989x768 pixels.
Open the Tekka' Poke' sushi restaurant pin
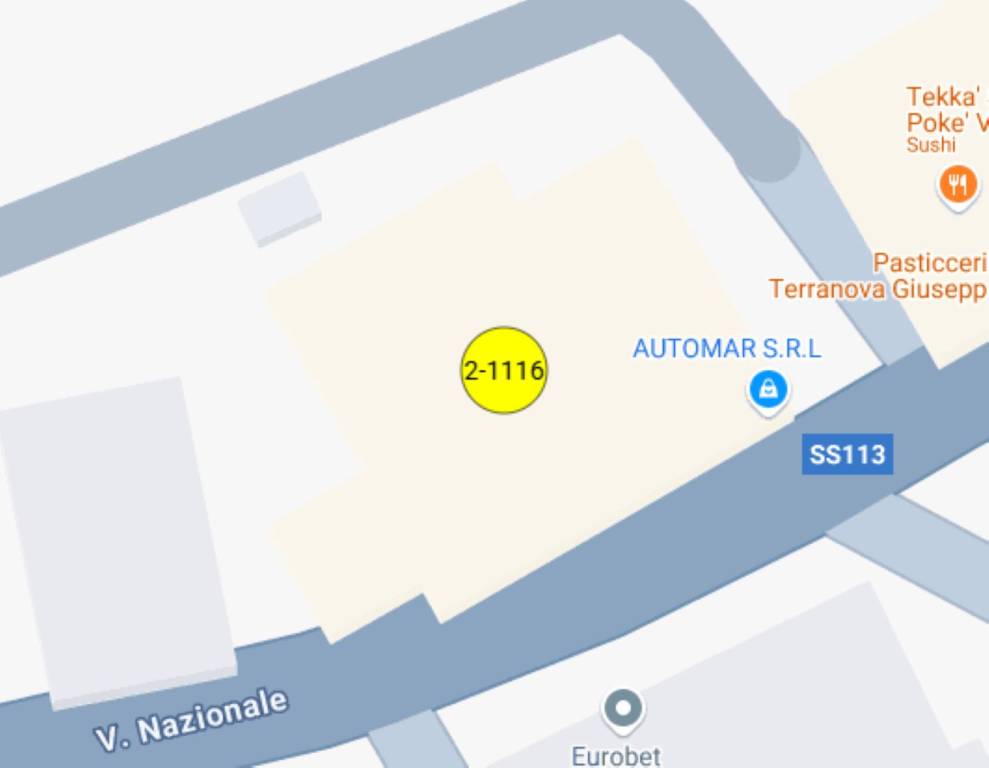pyautogui.click(x=957, y=183)
